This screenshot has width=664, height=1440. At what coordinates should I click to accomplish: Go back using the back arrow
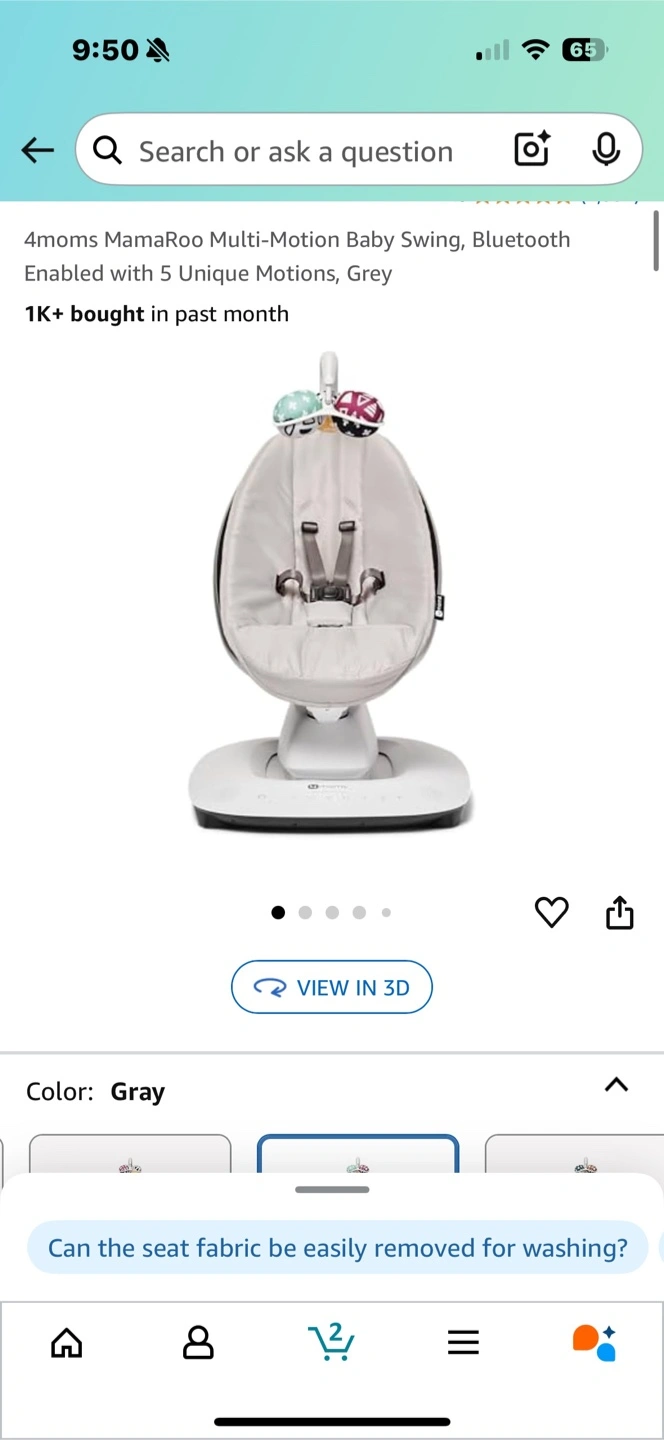click(x=37, y=151)
